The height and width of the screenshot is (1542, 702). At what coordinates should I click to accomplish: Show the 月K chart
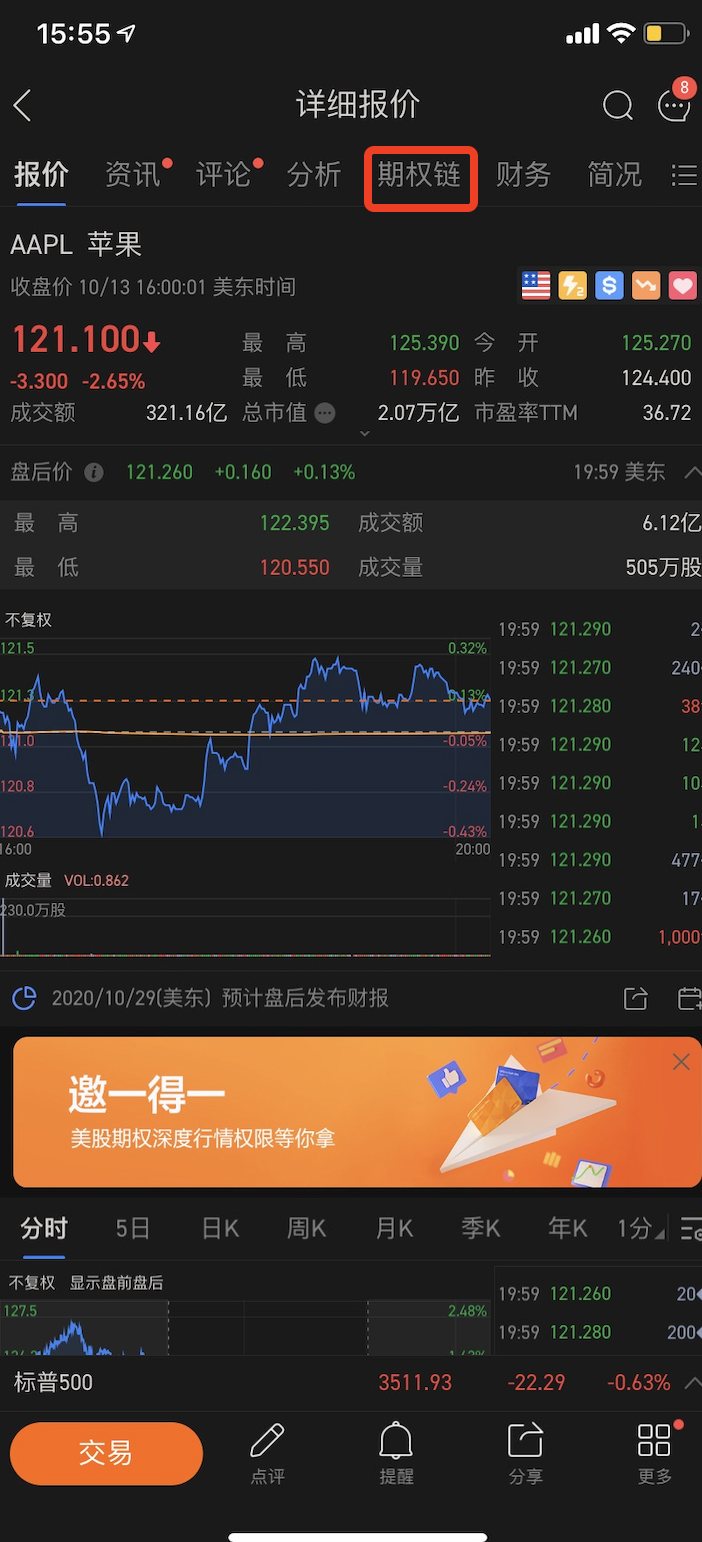[x=394, y=1228]
